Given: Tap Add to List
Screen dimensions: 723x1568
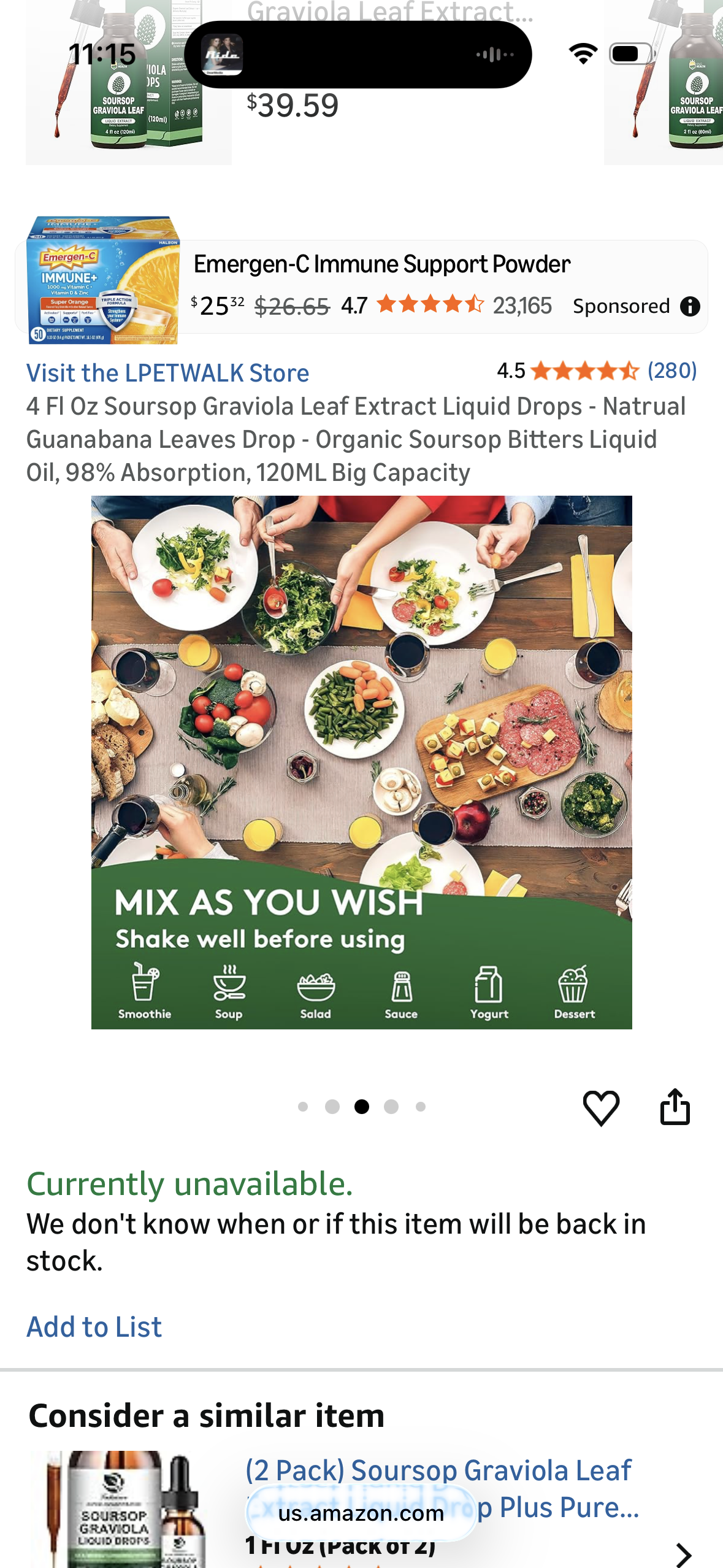Looking at the screenshot, I should (94, 1326).
